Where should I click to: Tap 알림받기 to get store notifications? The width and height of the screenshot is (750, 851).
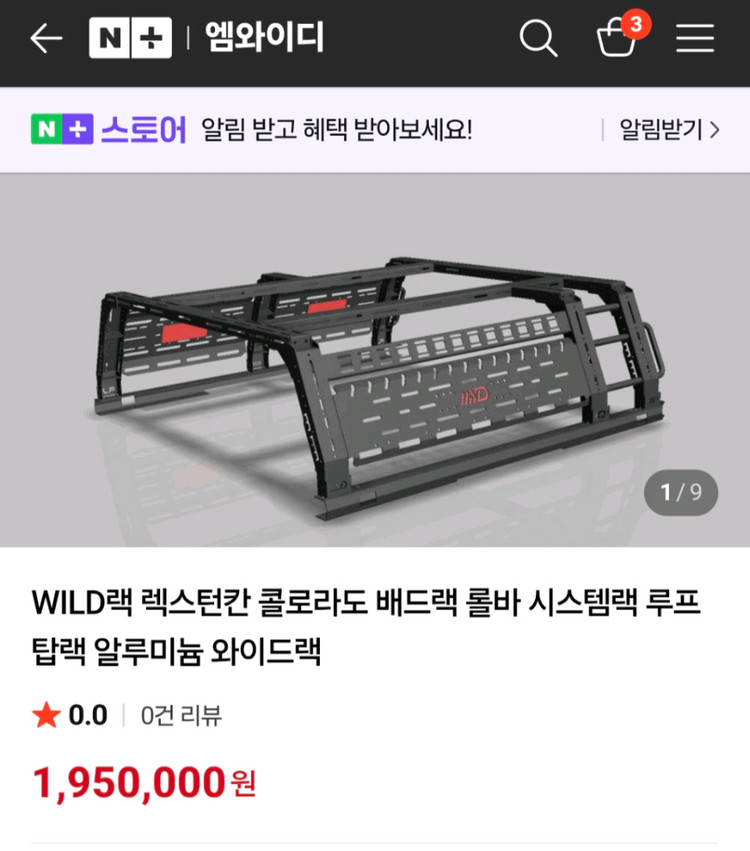668,130
